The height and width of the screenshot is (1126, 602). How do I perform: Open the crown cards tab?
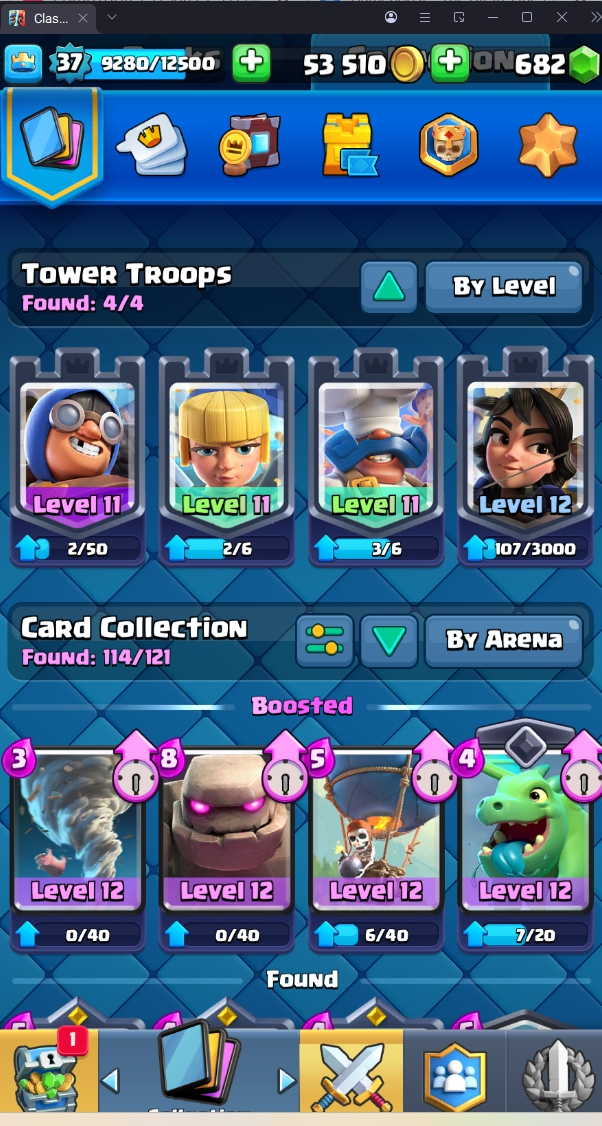[x=151, y=146]
